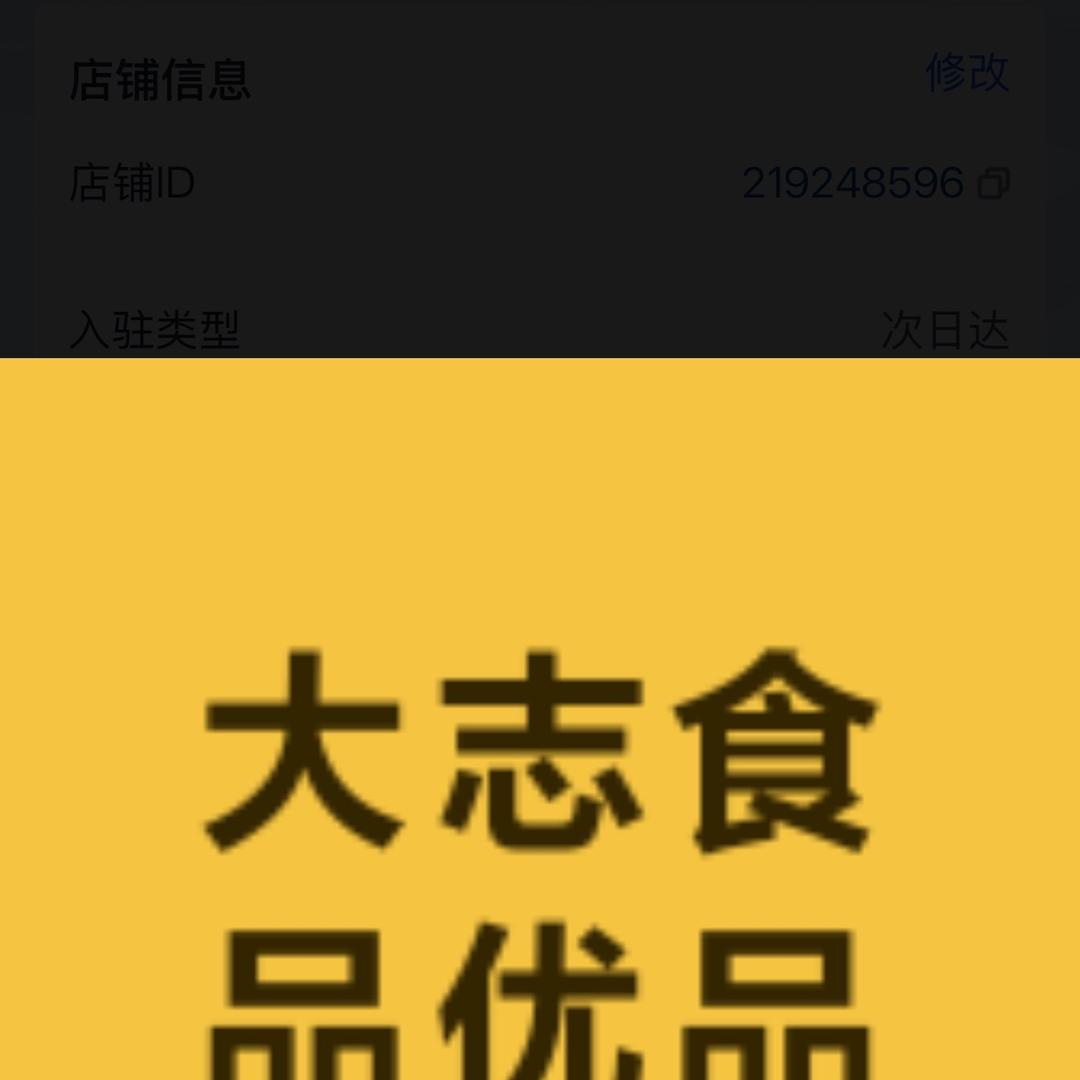Tap the enlarged 大志食品优品 logo preview
Viewport: 1080px width, 1080px height.
click(540, 718)
